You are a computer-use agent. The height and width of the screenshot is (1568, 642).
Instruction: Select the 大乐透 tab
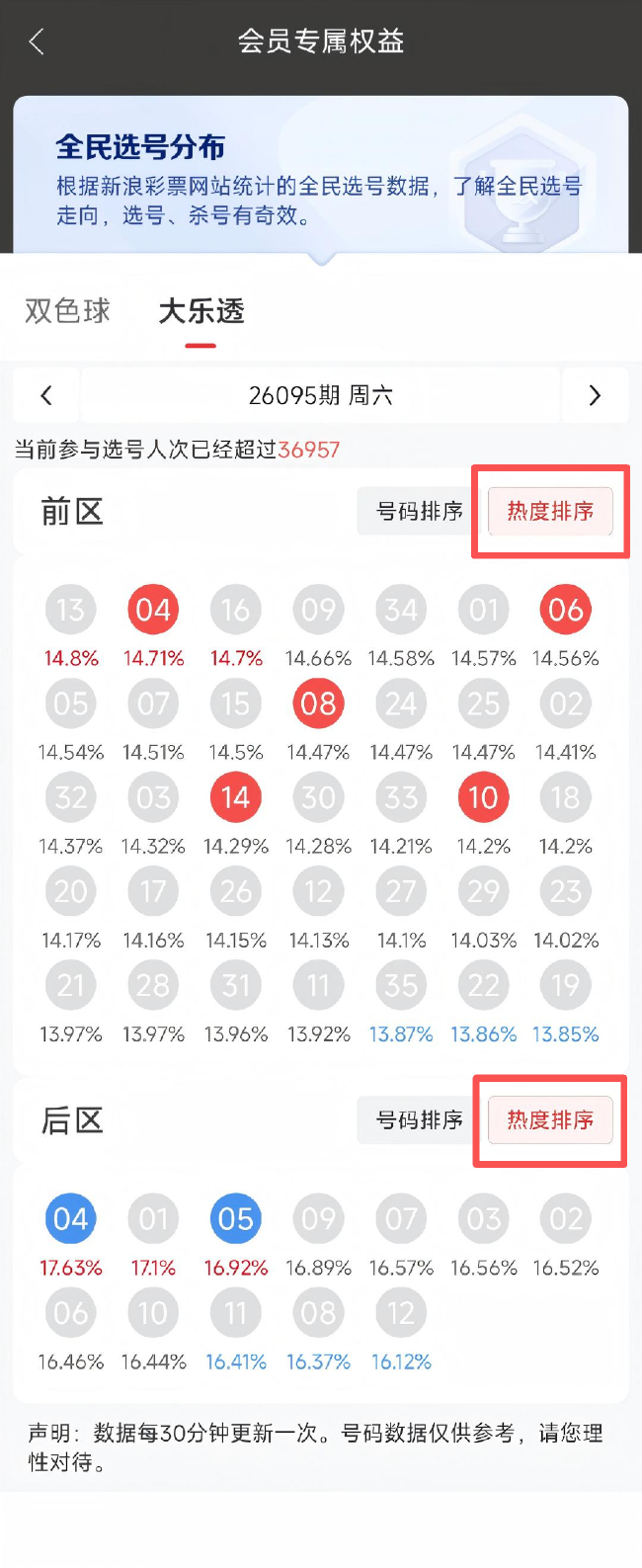(x=201, y=311)
